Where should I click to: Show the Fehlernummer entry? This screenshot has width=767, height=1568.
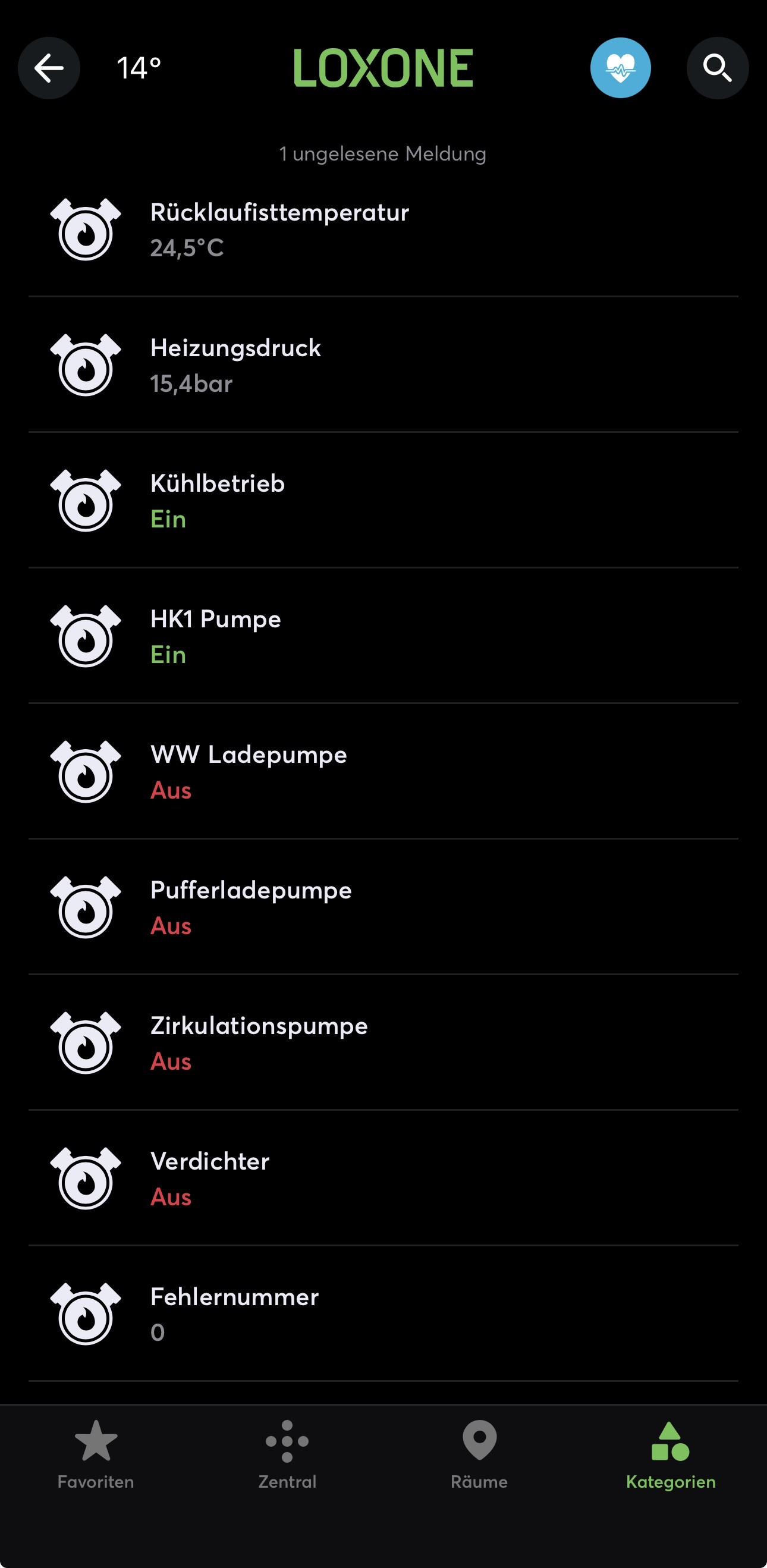(383, 1314)
